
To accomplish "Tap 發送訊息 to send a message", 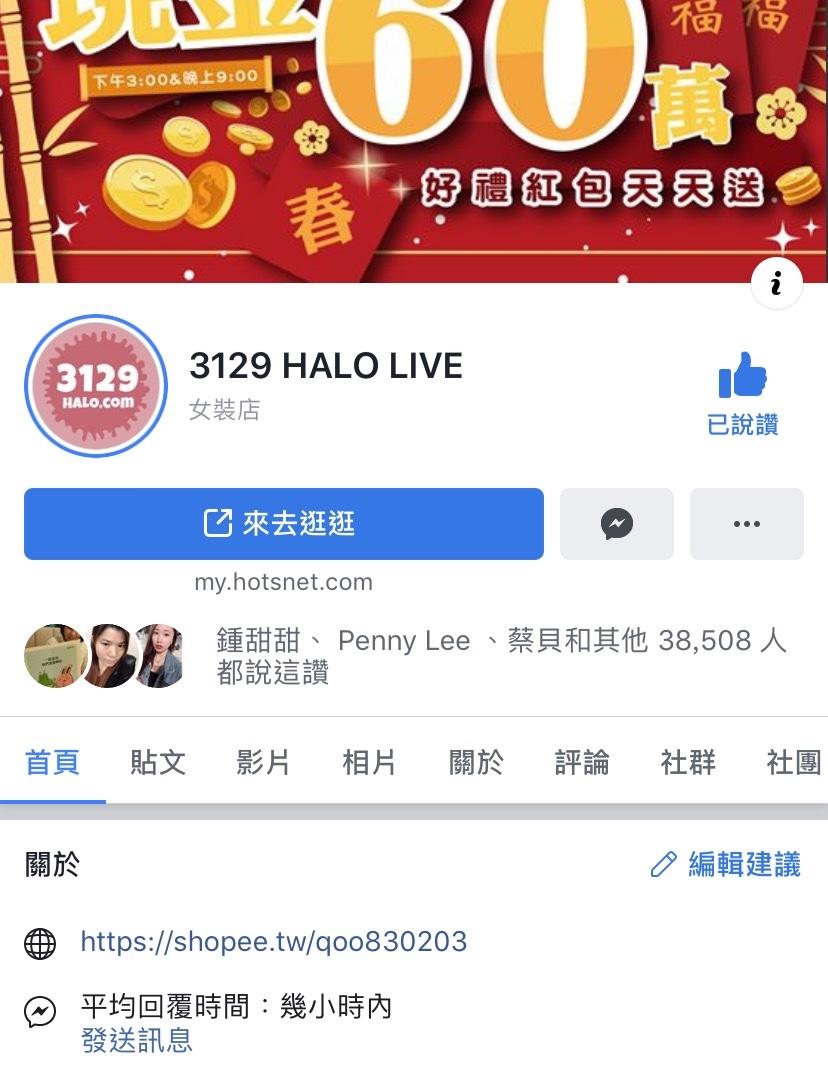I will pyautogui.click(x=137, y=1040).
